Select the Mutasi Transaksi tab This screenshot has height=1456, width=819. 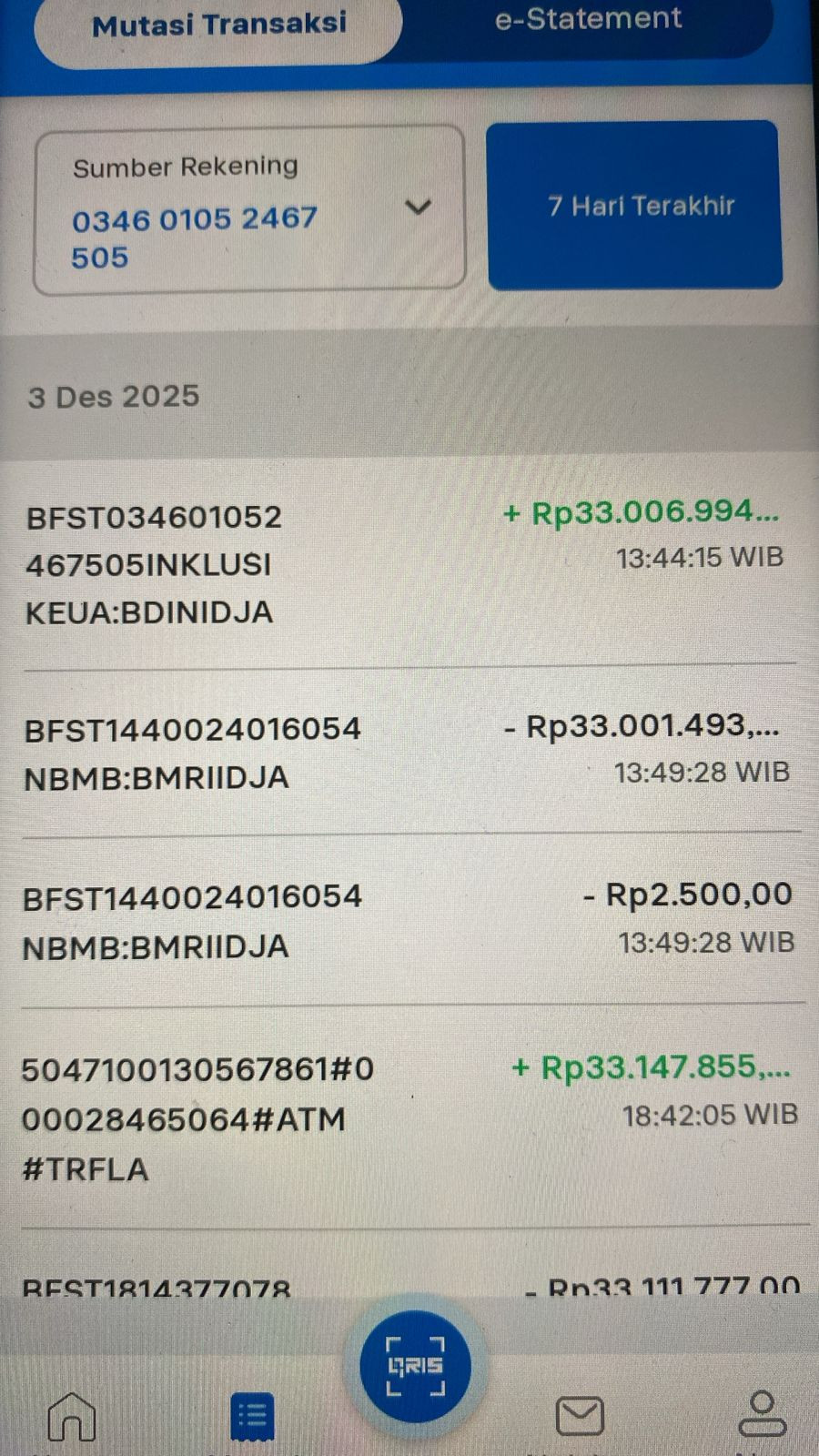point(218,25)
